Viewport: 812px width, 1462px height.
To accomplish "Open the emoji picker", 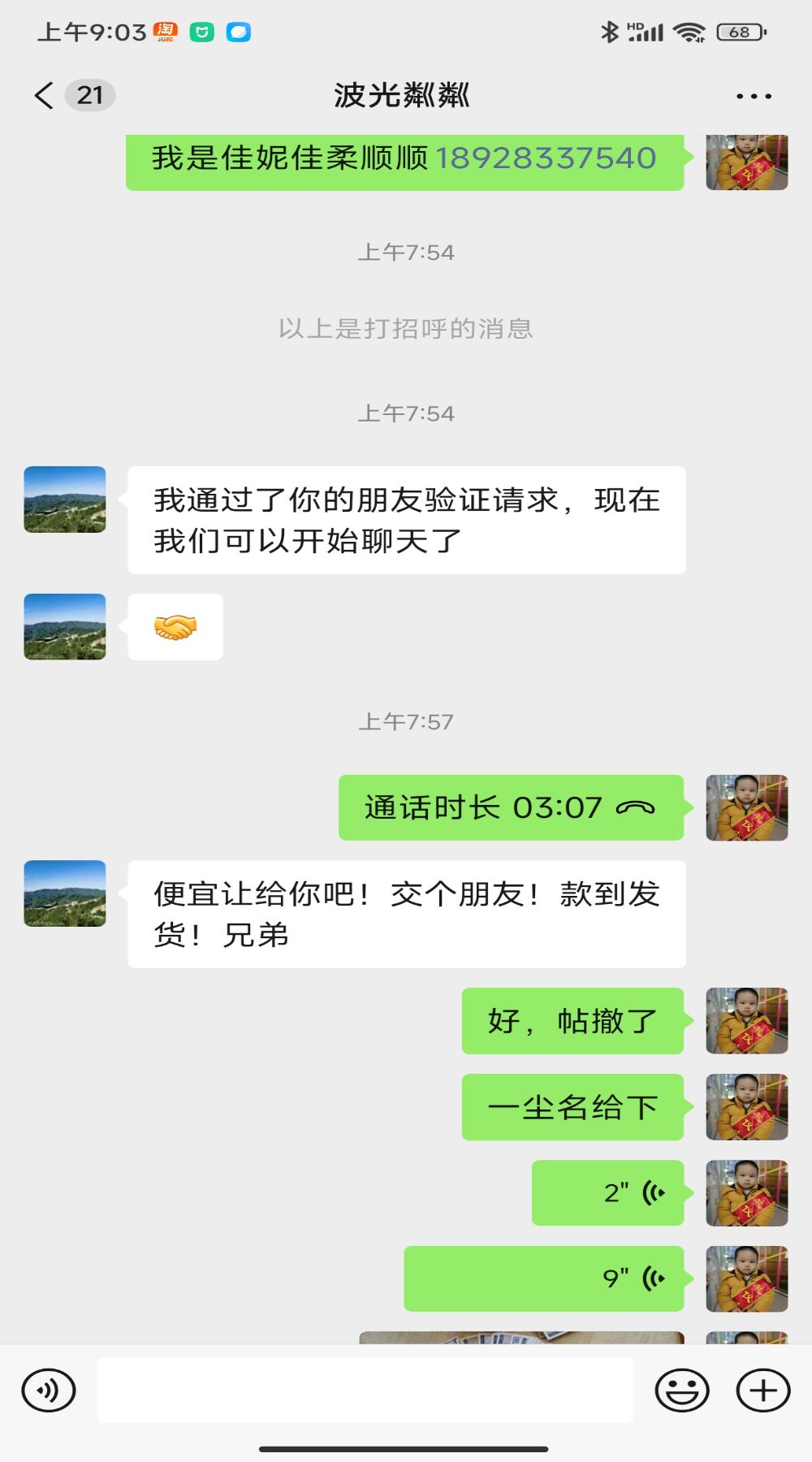I will click(x=681, y=1390).
